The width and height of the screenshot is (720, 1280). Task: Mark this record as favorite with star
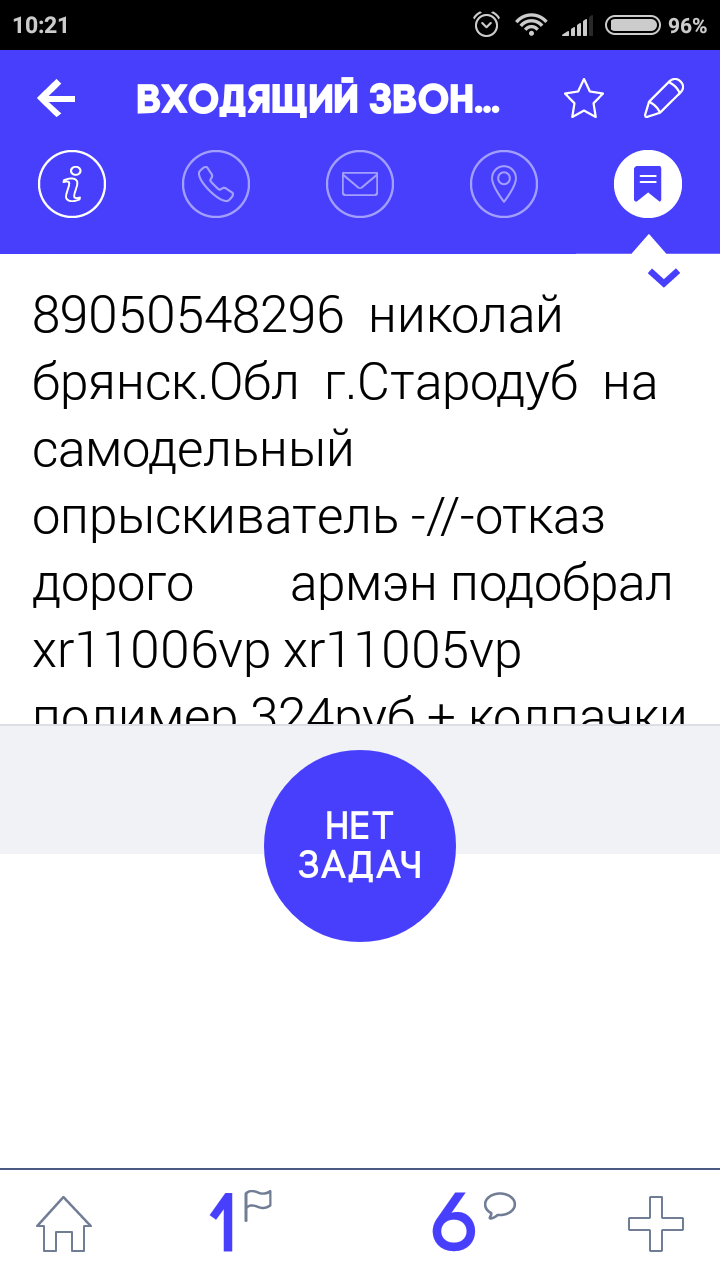(584, 98)
